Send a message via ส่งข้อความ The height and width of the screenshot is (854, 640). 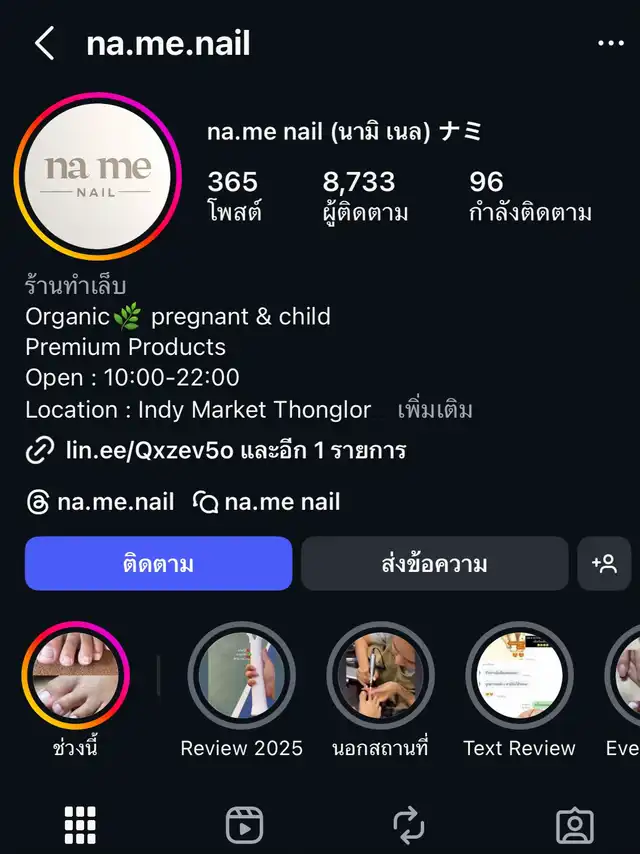[x=434, y=564]
